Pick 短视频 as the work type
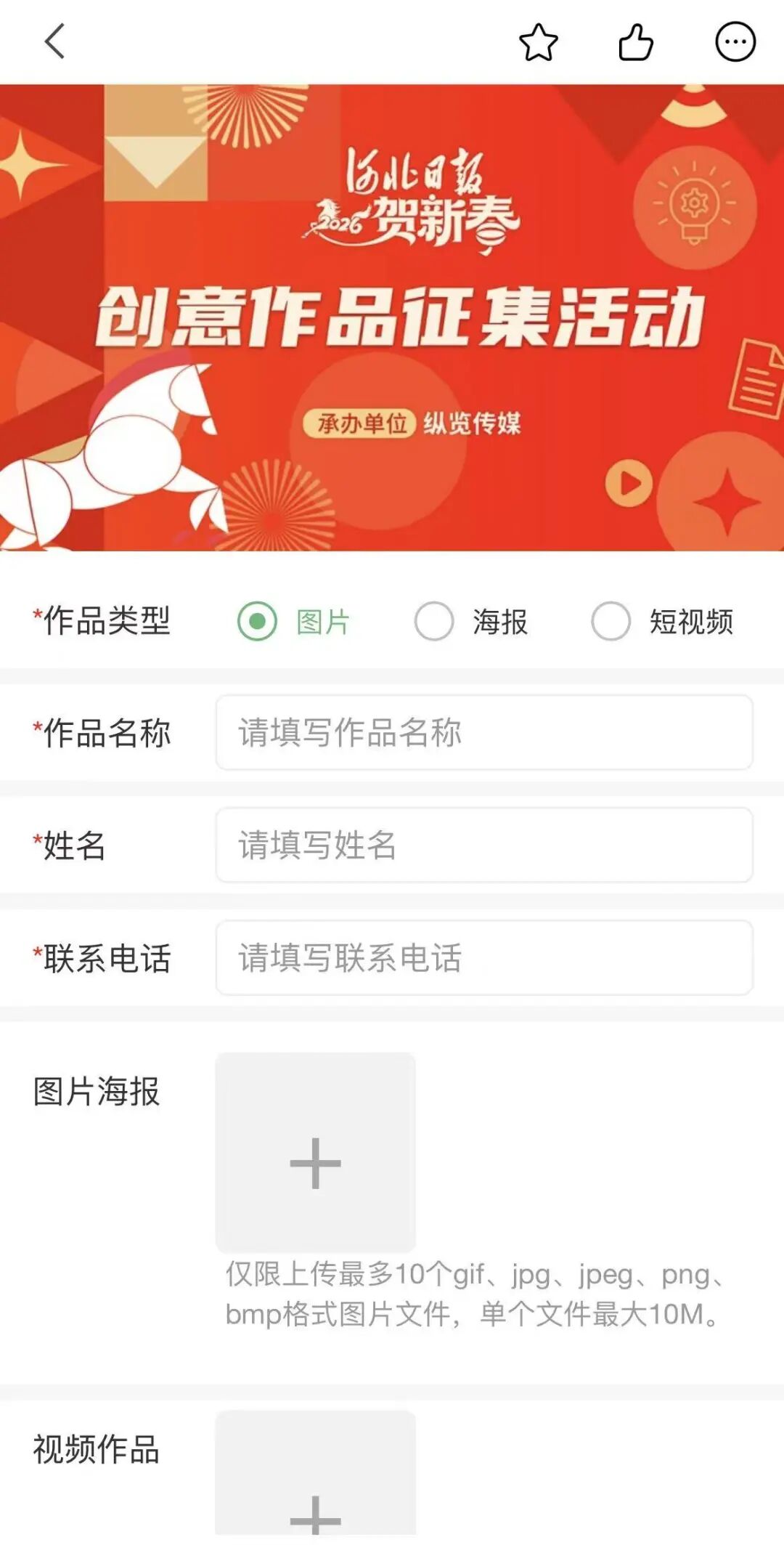The image size is (784, 1545). [x=611, y=622]
